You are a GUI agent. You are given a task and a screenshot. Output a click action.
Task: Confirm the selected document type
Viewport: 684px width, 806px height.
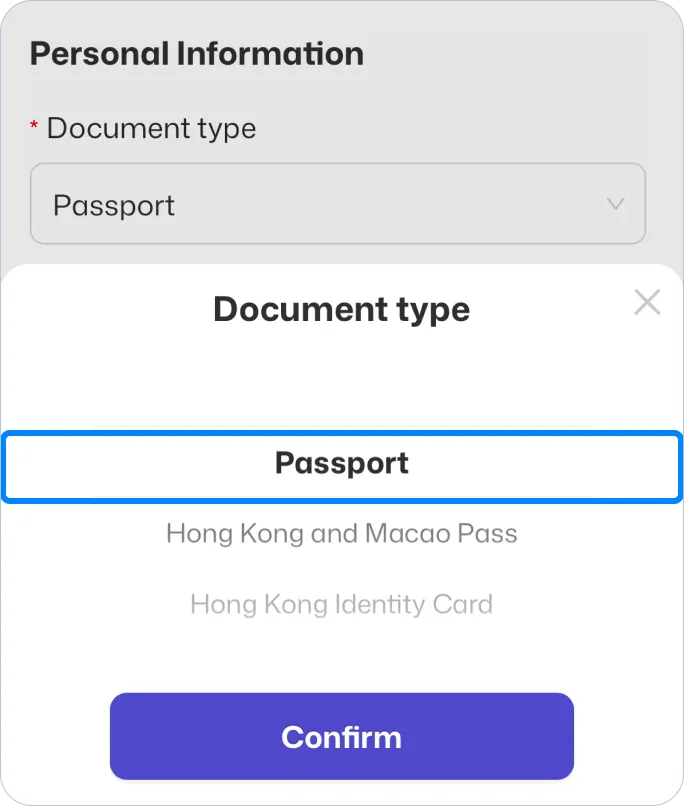click(x=341, y=736)
